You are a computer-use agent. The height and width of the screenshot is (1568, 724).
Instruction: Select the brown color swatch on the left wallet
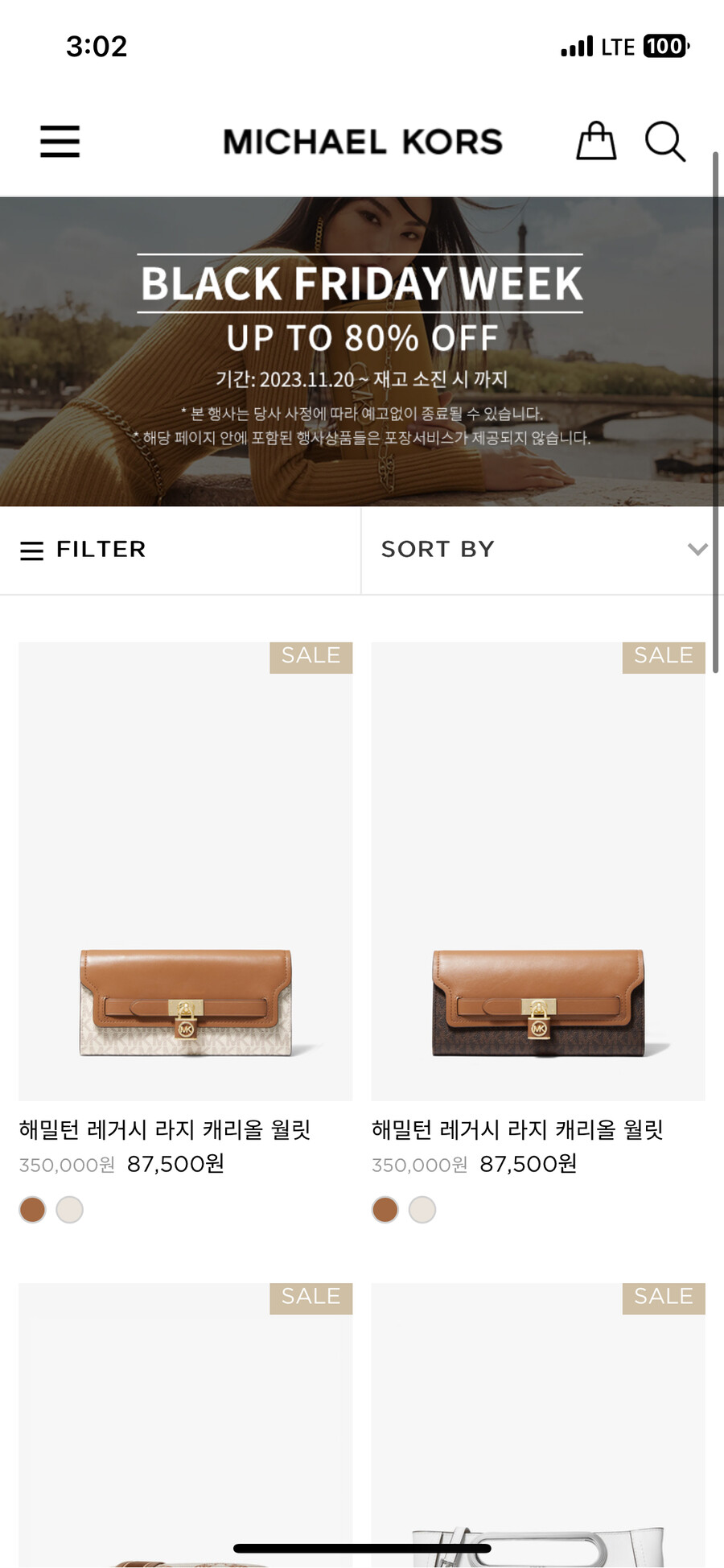click(32, 1209)
